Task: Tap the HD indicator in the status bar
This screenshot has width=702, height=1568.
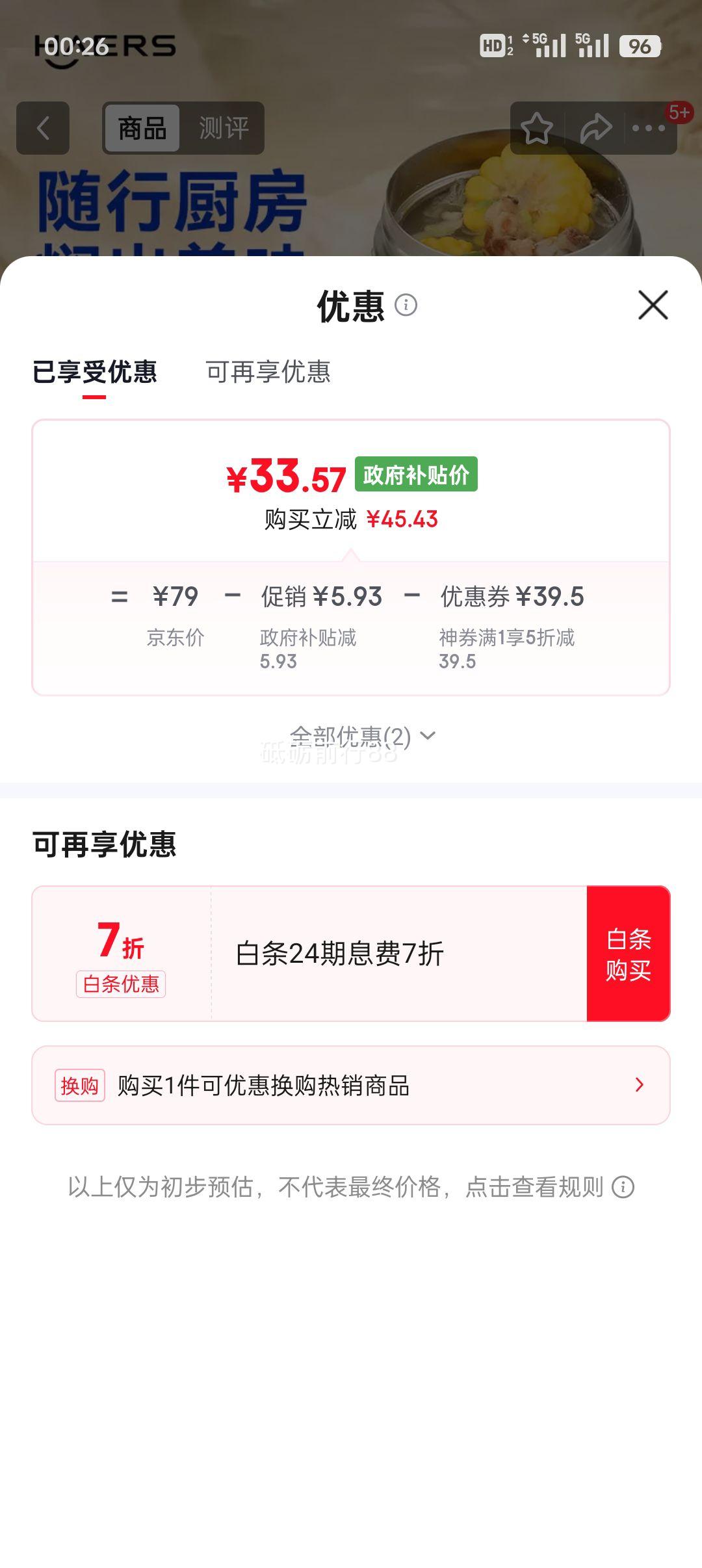Action: [494, 44]
